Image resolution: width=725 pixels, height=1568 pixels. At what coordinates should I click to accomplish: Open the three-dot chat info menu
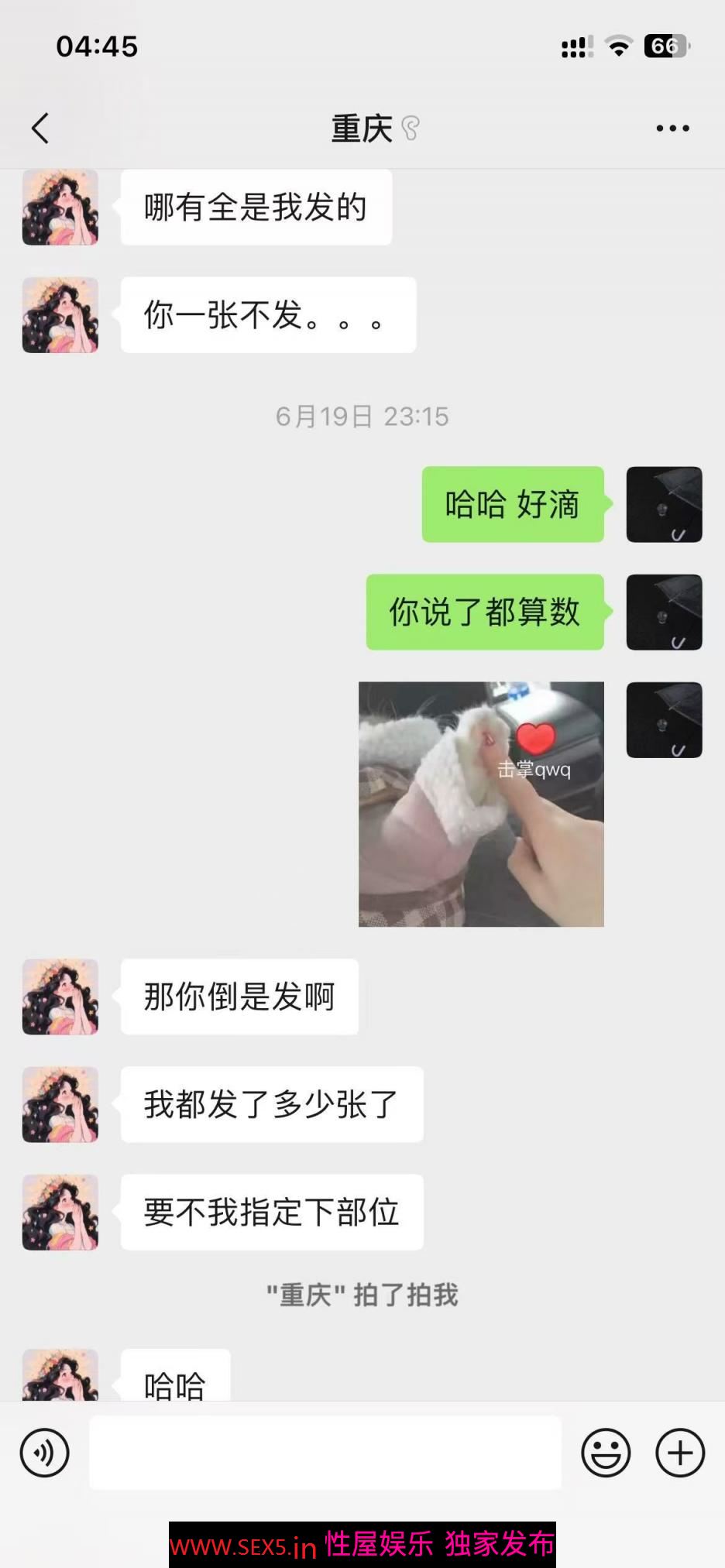[672, 129]
